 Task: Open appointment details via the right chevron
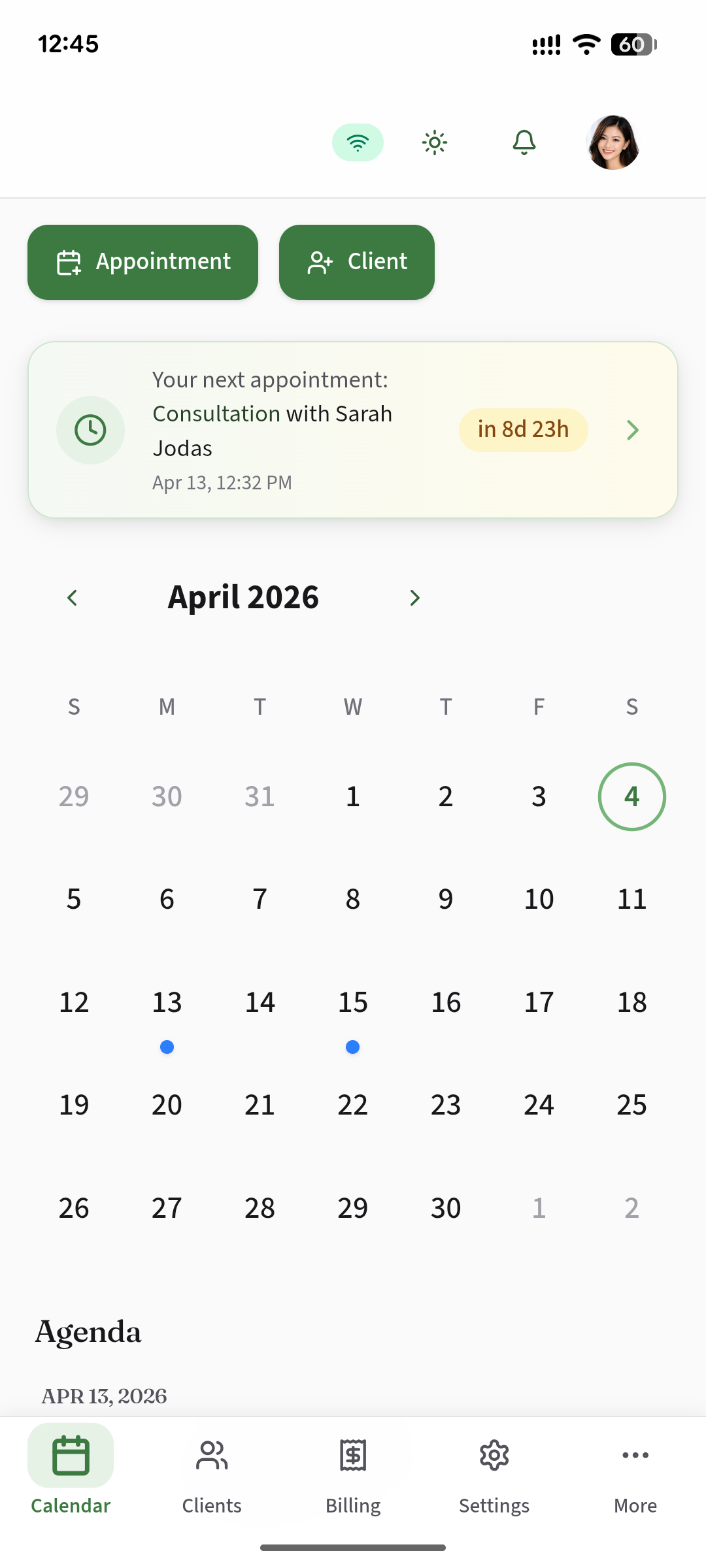click(x=632, y=430)
